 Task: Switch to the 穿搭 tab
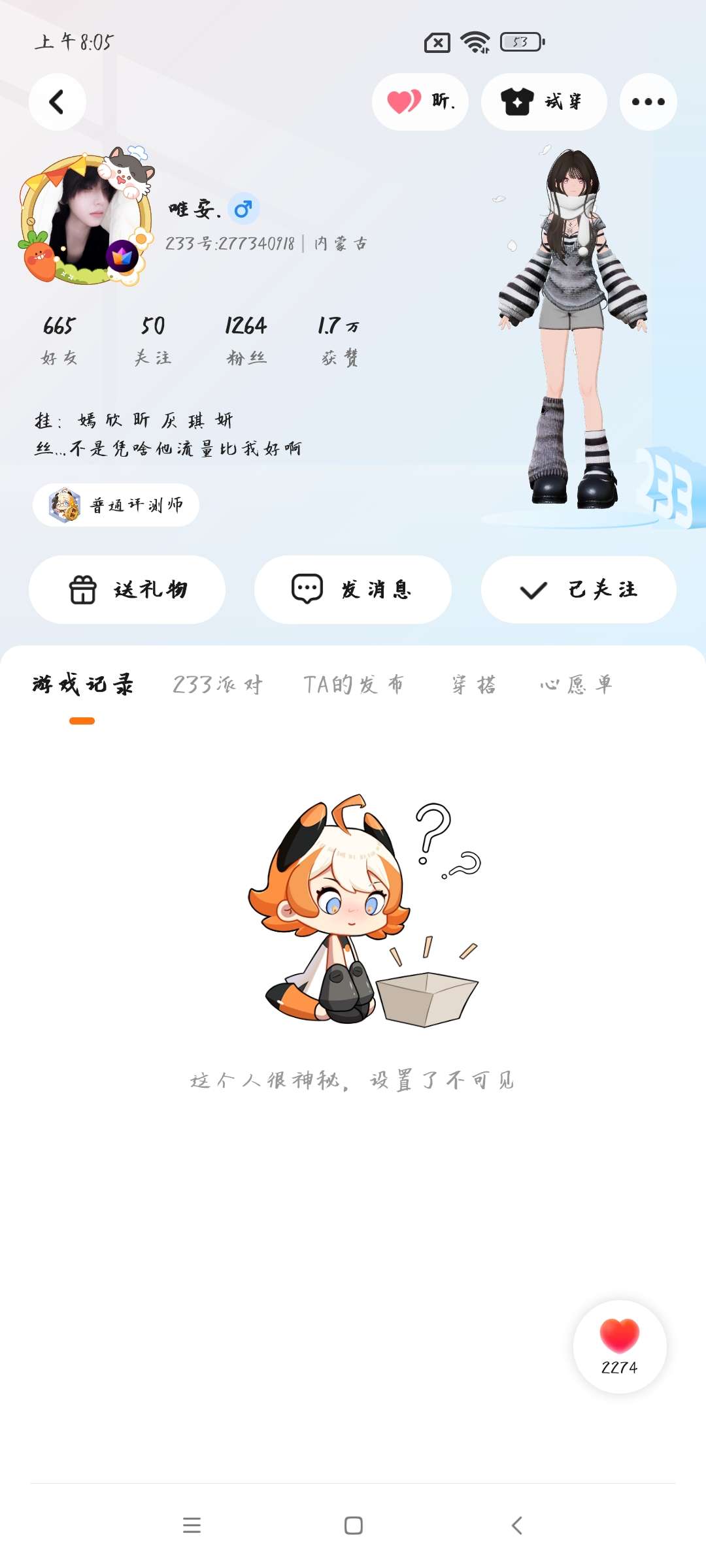click(474, 685)
